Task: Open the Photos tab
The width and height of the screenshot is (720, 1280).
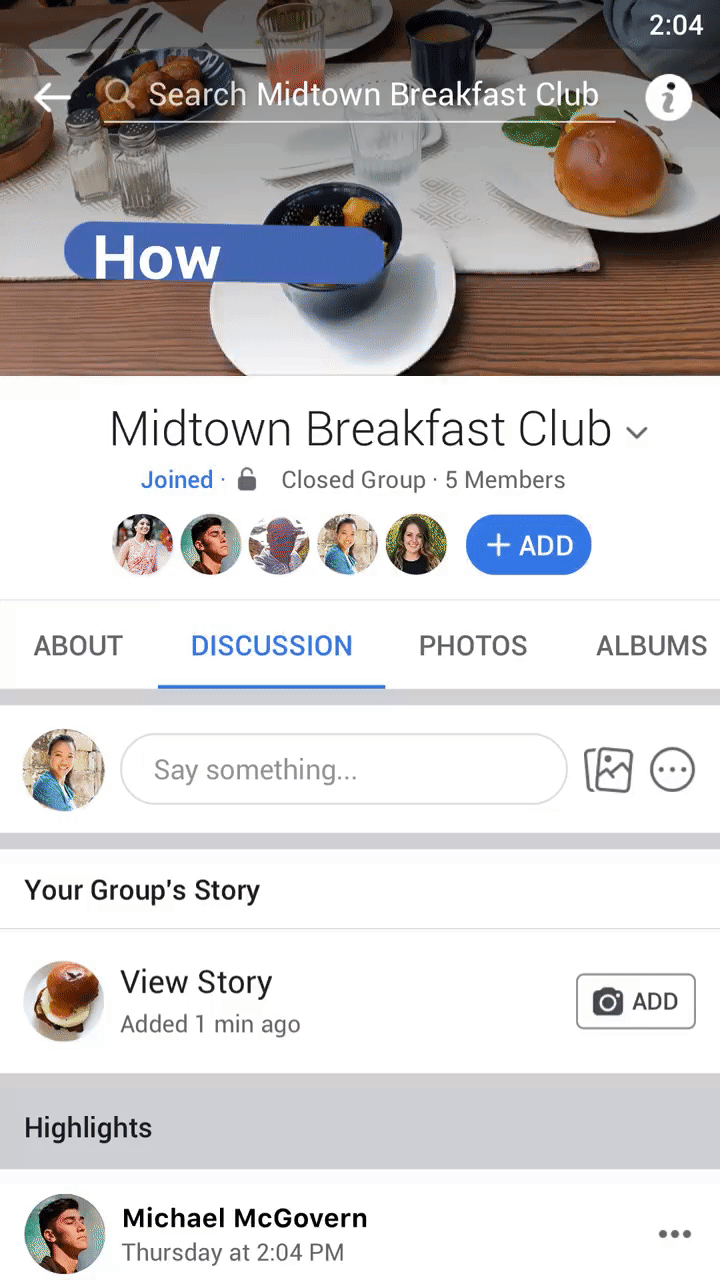Action: click(x=472, y=646)
